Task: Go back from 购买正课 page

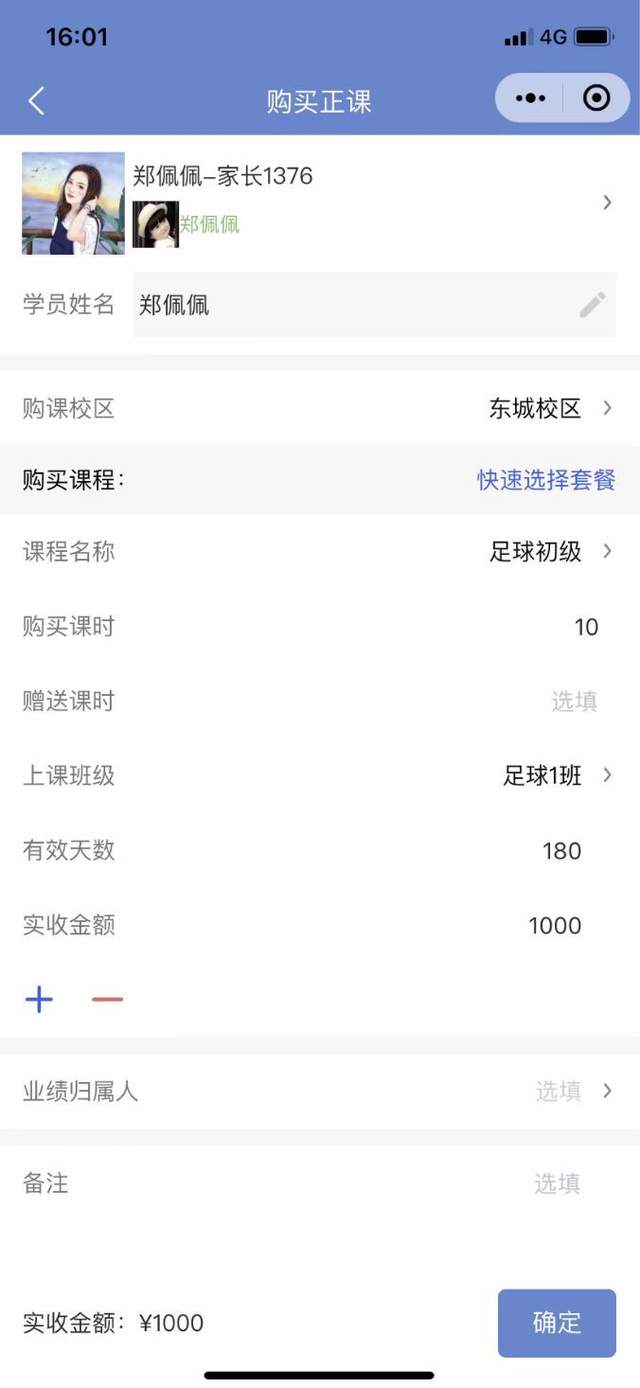Action: pyautogui.click(x=36, y=100)
